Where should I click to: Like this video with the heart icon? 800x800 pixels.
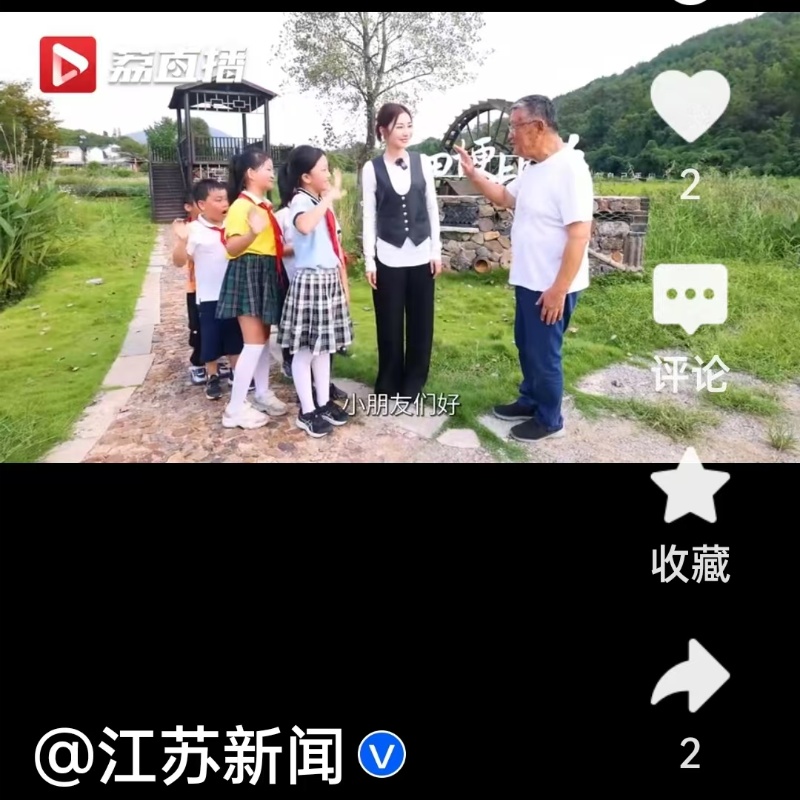point(690,106)
